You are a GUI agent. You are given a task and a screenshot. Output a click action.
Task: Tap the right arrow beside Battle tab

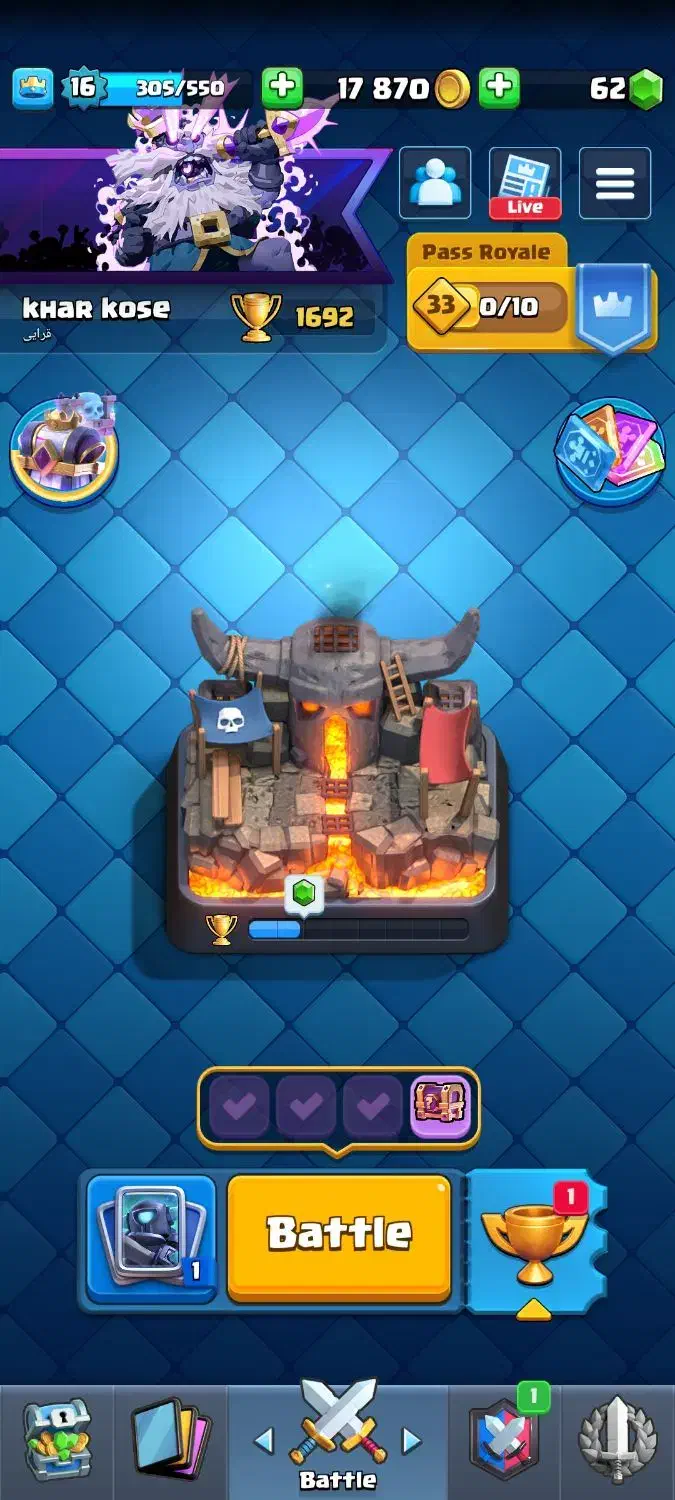click(x=411, y=1440)
